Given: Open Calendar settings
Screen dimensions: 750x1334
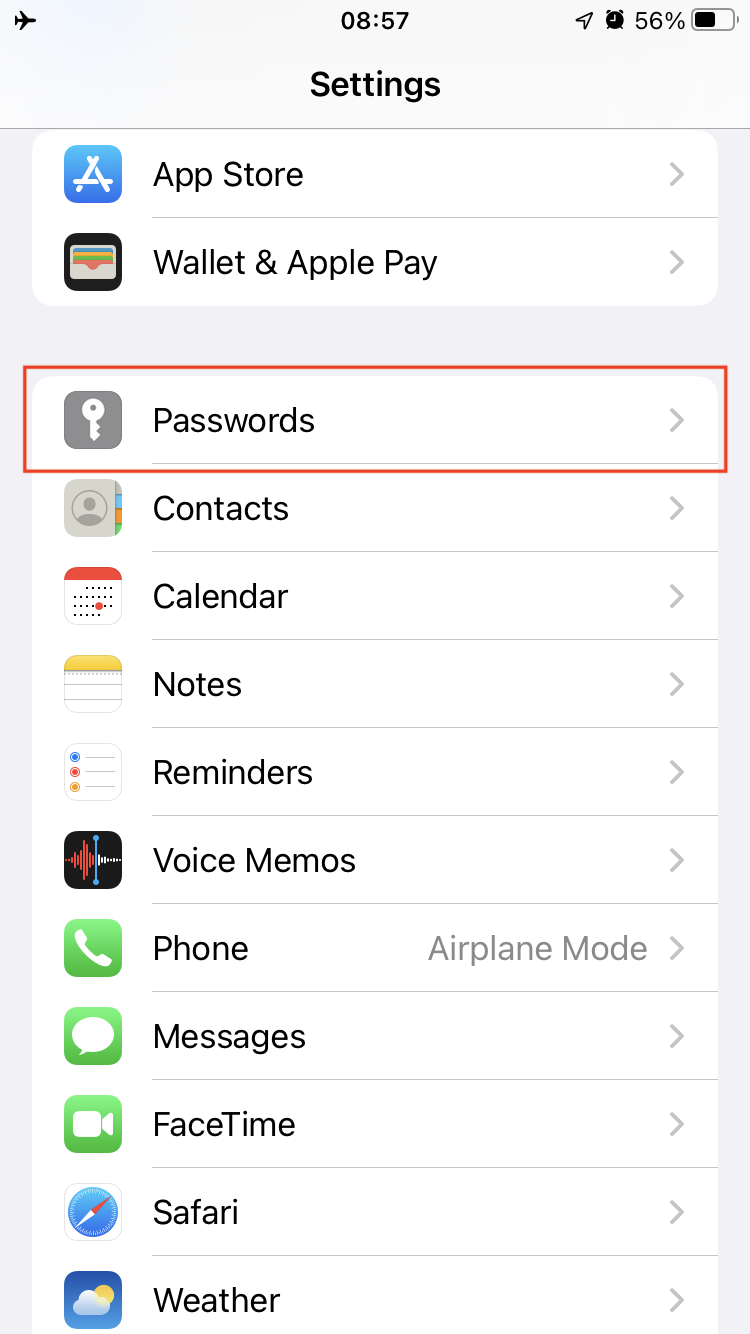Looking at the screenshot, I should tap(375, 596).
